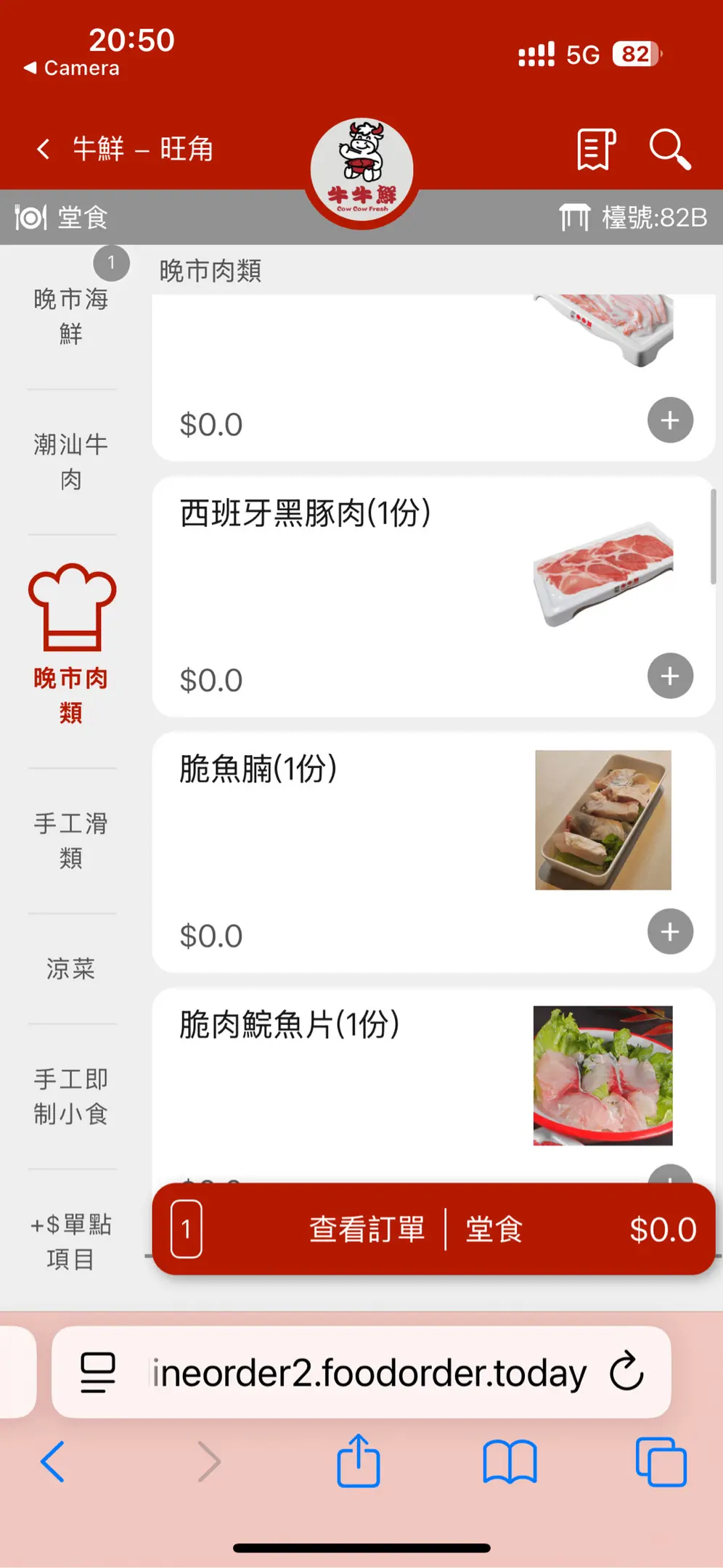Switch to 晚市海鮮 category

[x=71, y=316]
